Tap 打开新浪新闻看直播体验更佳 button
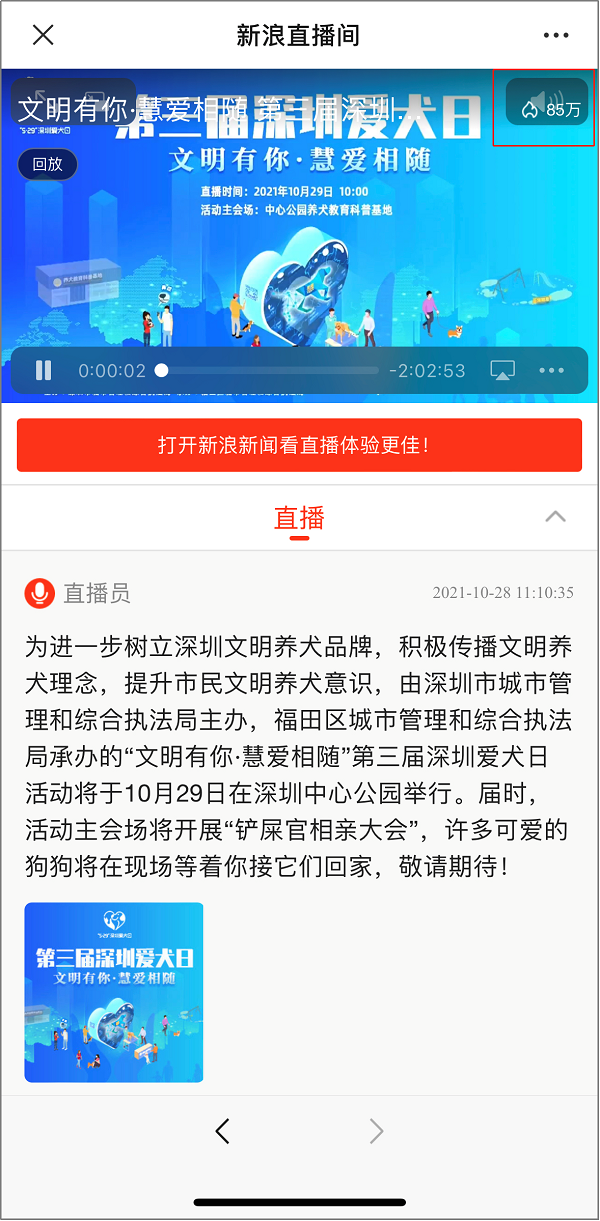This screenshot has height=1221, width=600. point(299,445)
